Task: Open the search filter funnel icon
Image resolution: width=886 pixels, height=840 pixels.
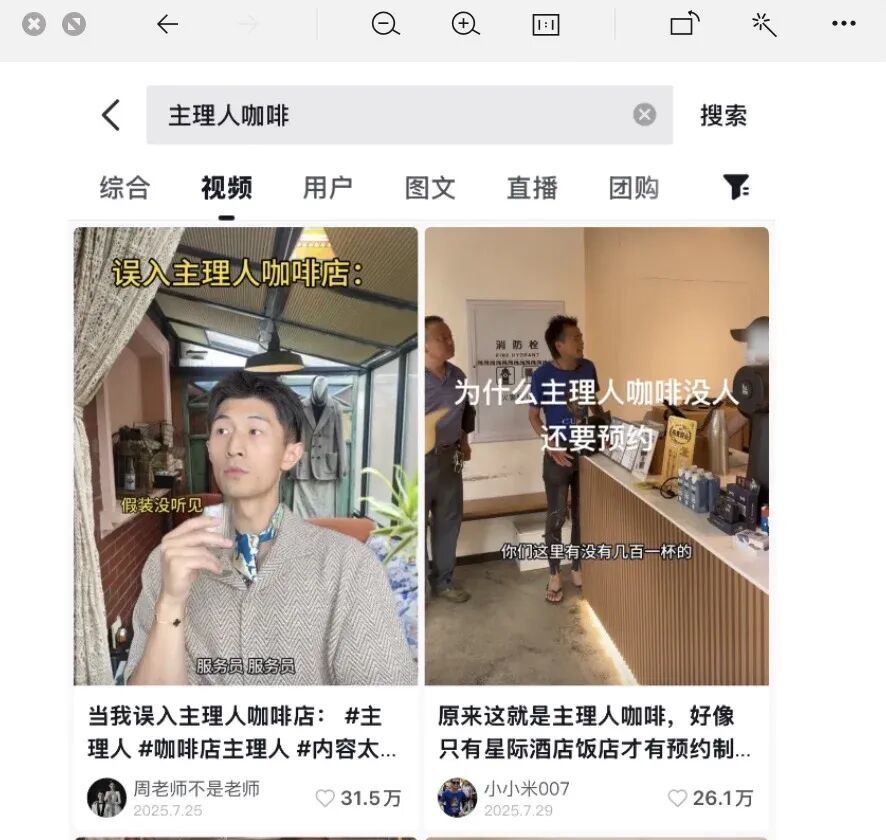Action: (736, 186)
